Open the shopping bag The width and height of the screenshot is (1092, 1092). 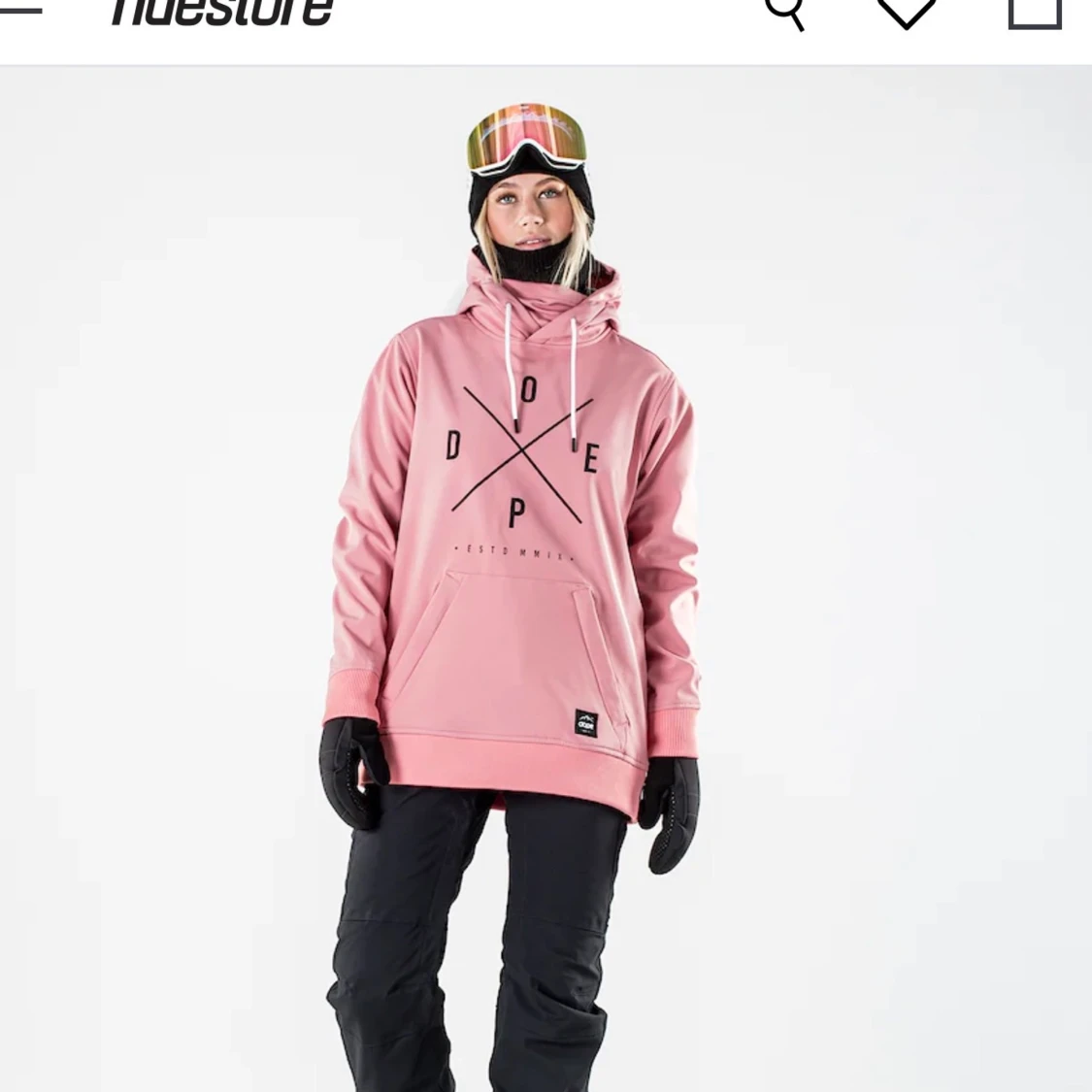[x=1034, y=13]
